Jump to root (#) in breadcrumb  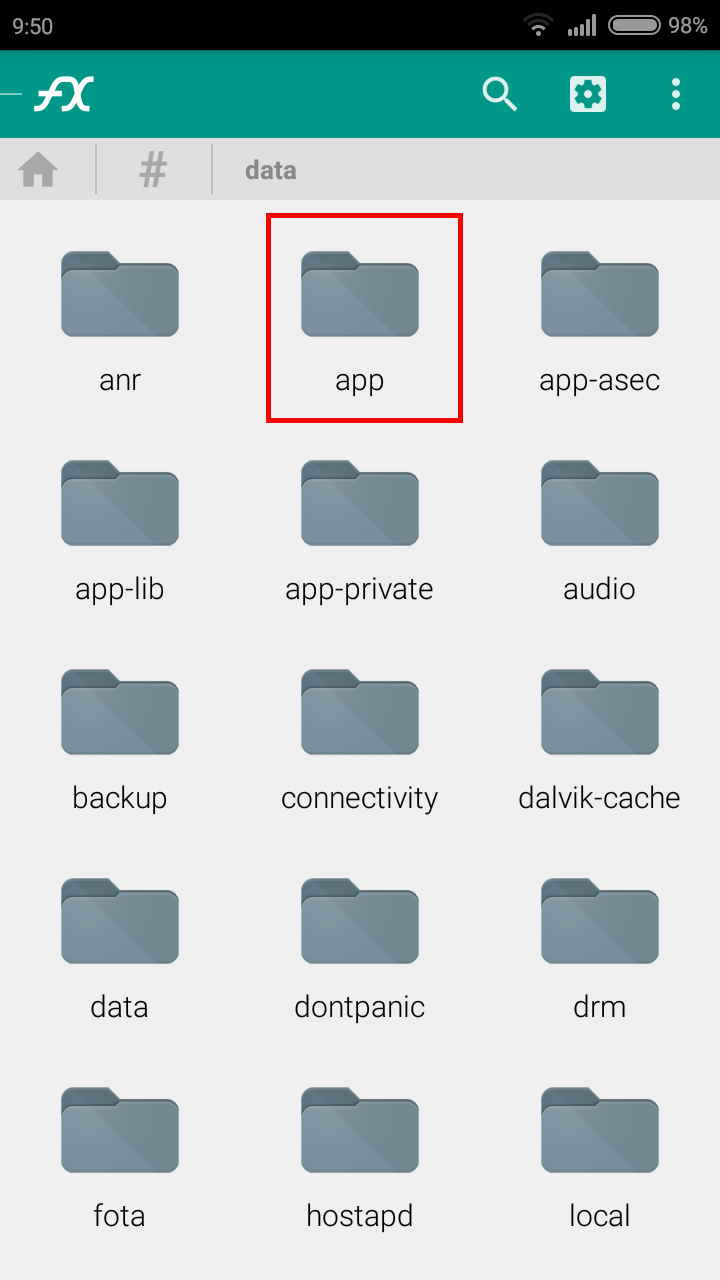153,170
